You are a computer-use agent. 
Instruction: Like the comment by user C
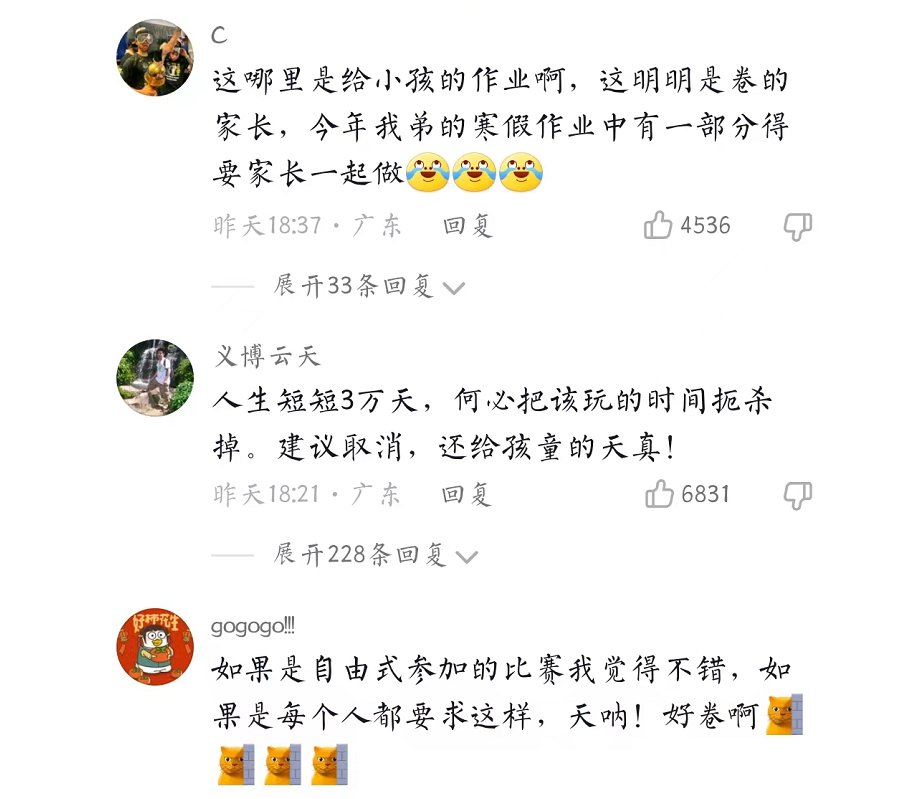click(x=659, y=226)
